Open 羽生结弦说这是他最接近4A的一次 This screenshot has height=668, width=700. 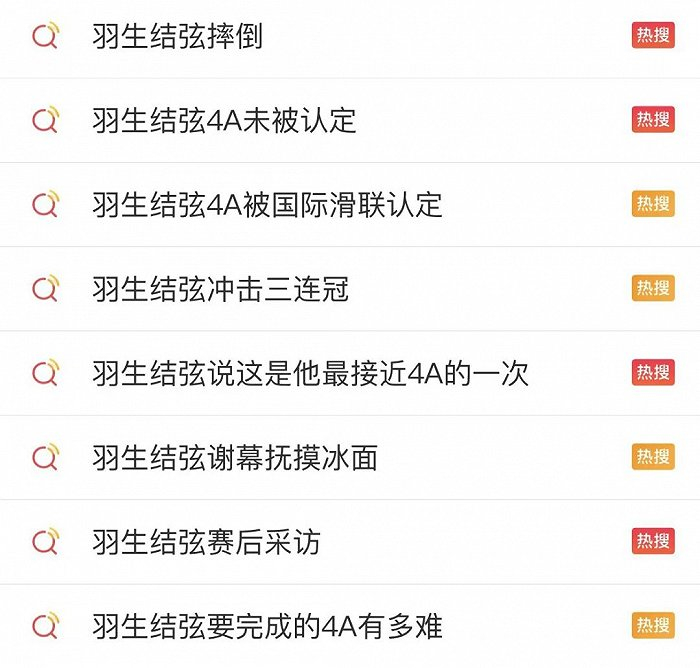[350, 373]
